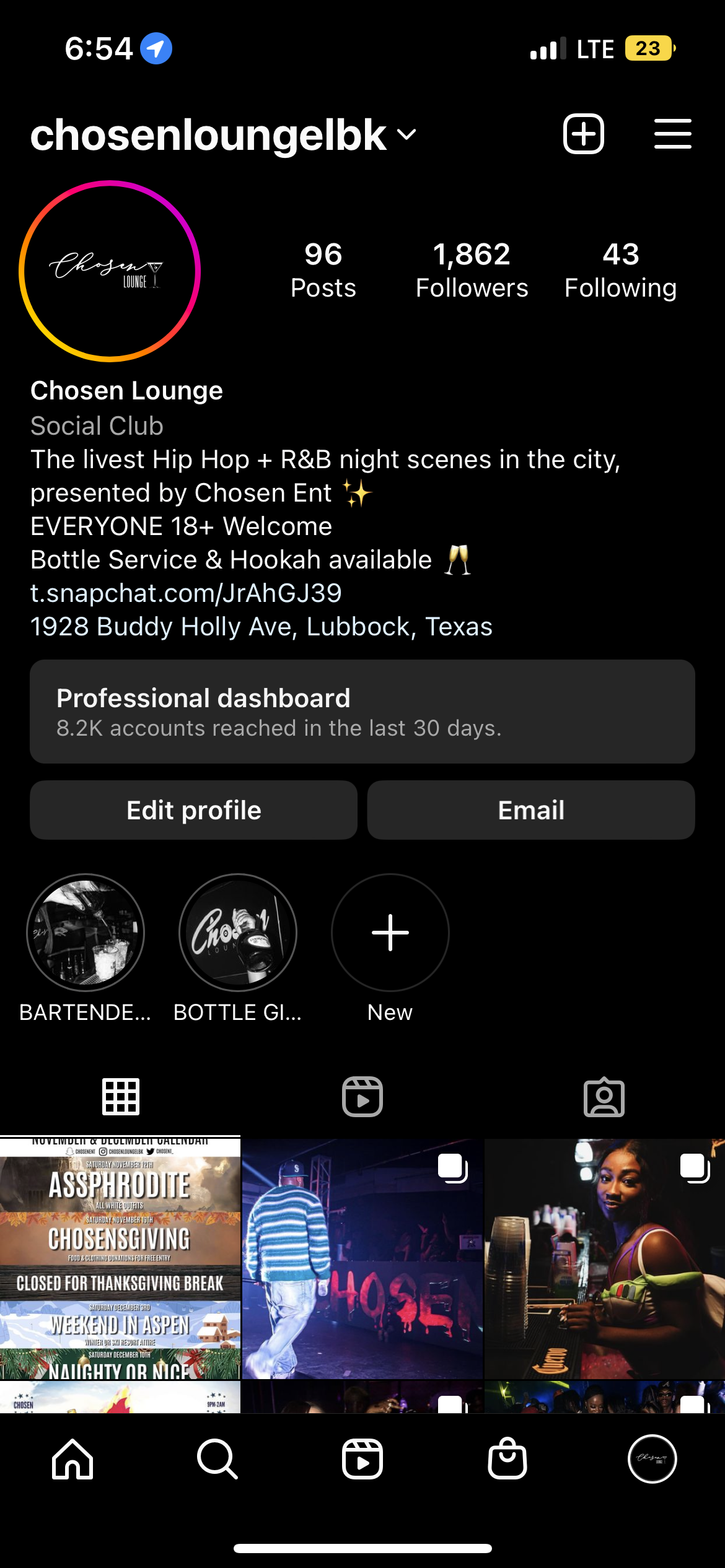This screenshot has width=725, height=1568.
Task: Add a New story highlight
Action: tap(390, 933)
